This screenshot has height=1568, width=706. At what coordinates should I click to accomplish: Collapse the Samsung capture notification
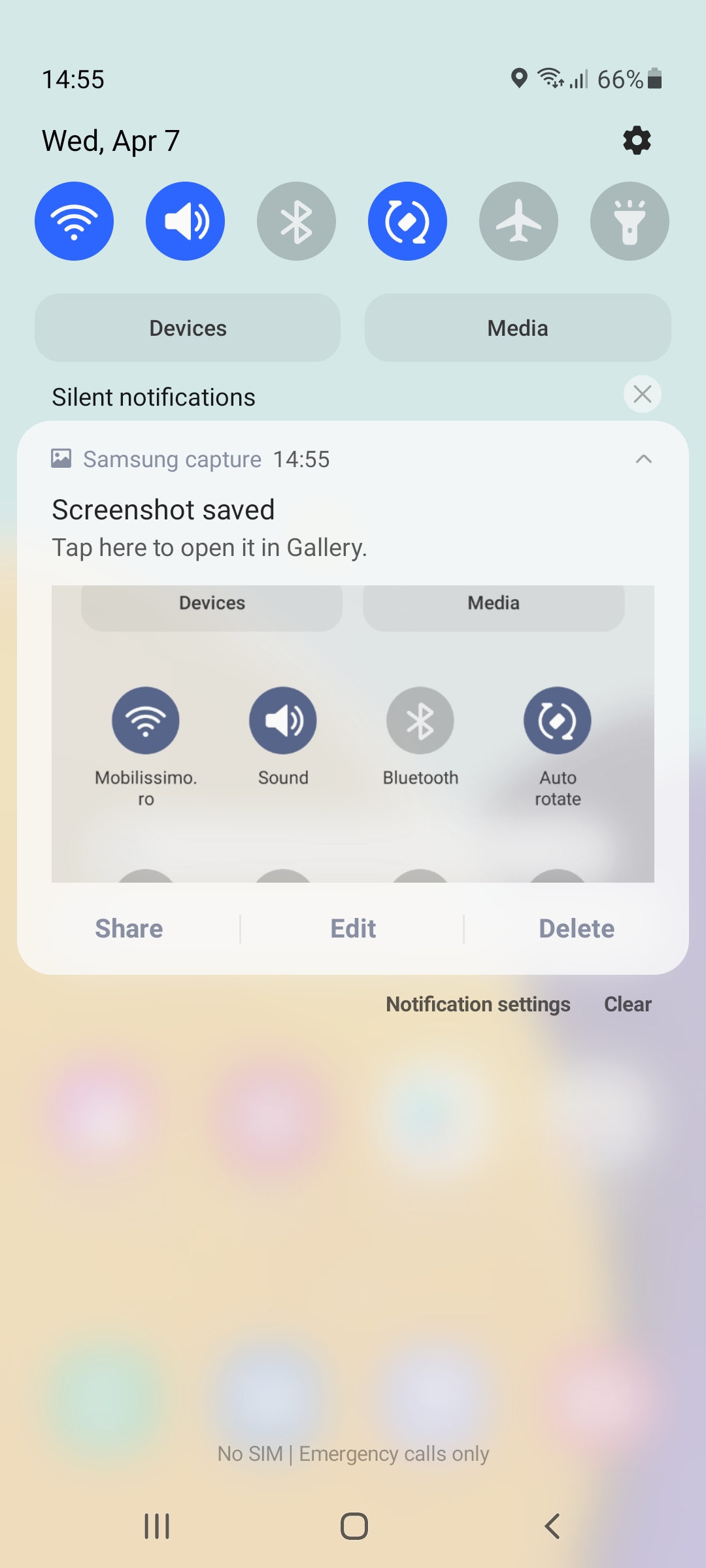644,459
